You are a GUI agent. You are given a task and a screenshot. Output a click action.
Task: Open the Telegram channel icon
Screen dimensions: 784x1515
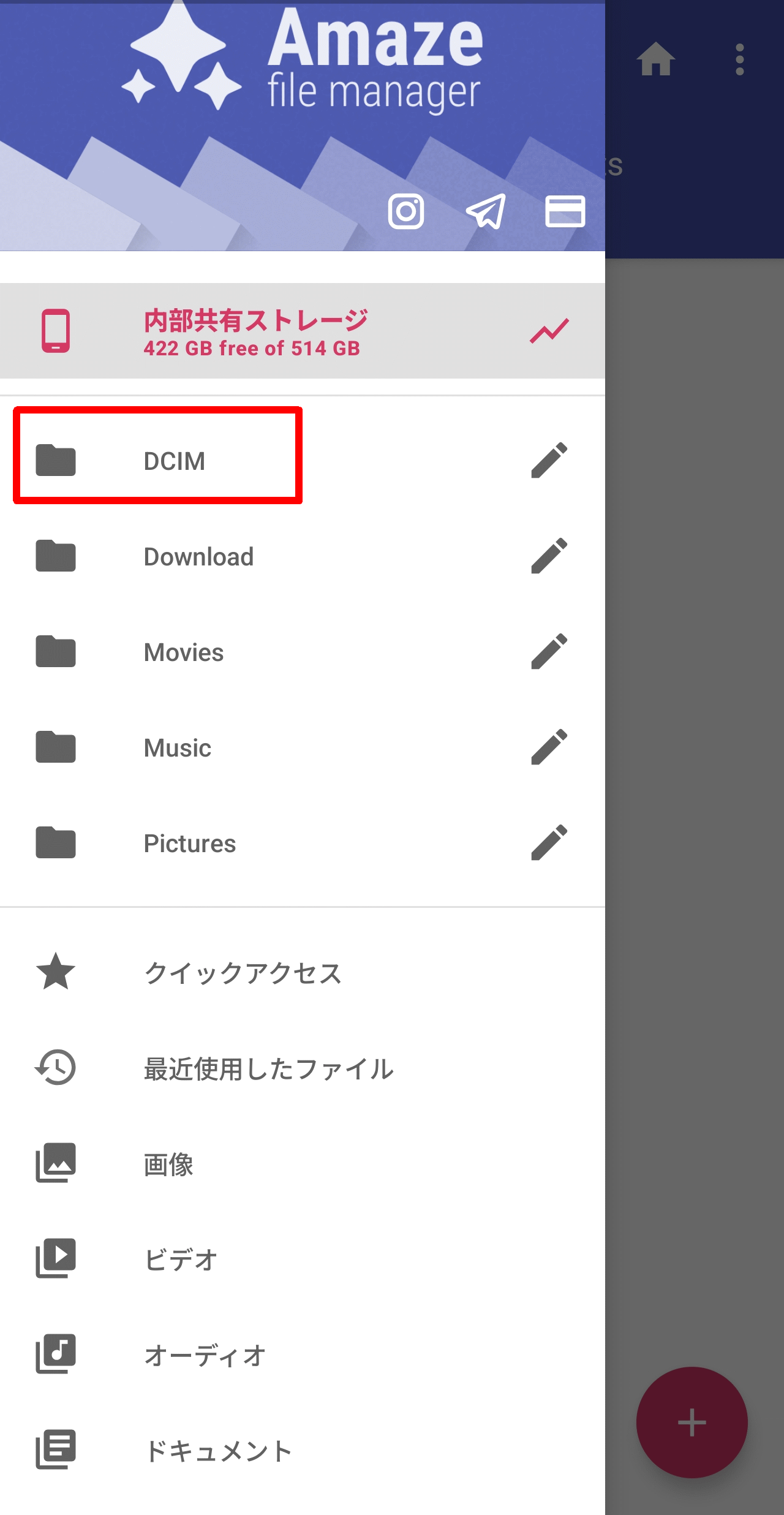[486, 212]
